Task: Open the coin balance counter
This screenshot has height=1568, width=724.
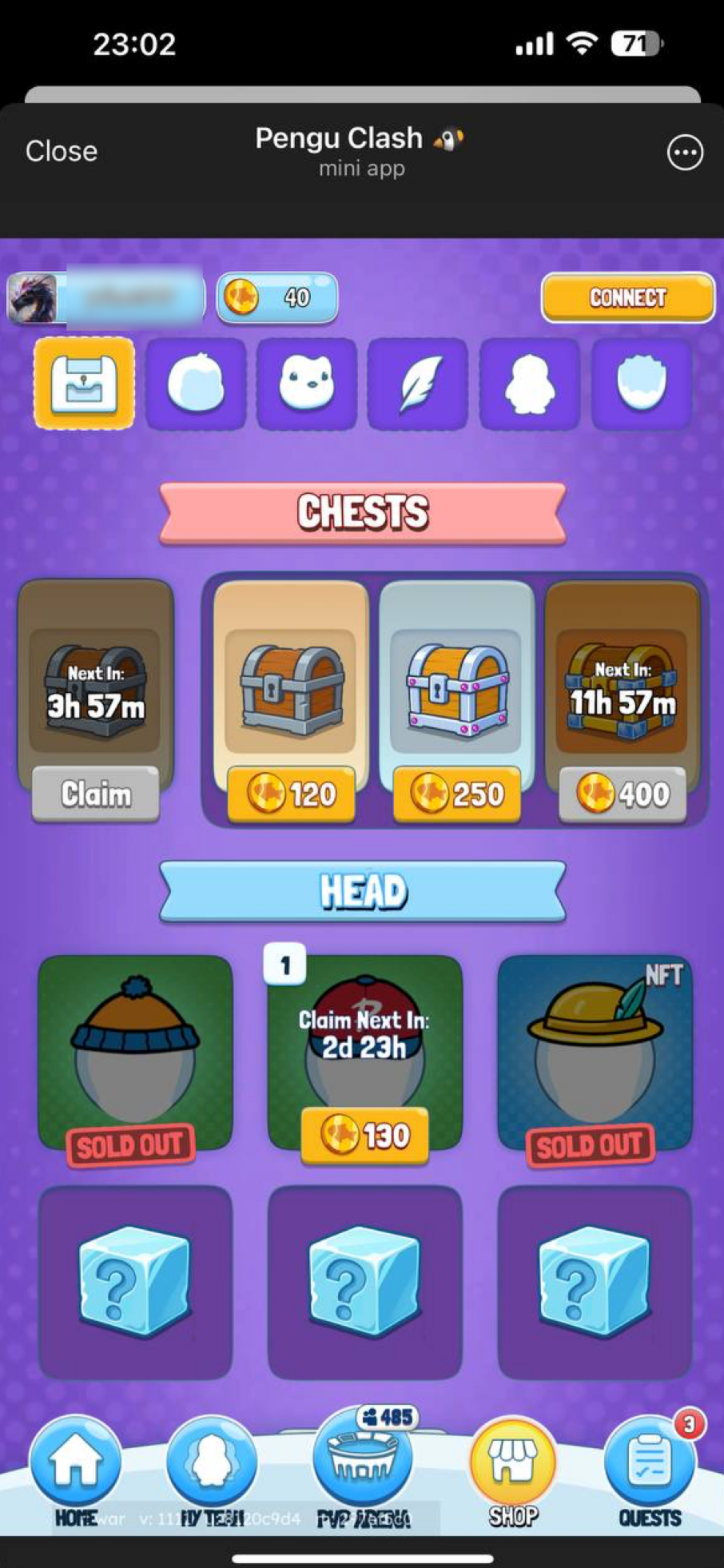Action: pyautogui.click(x=276, y=298)
